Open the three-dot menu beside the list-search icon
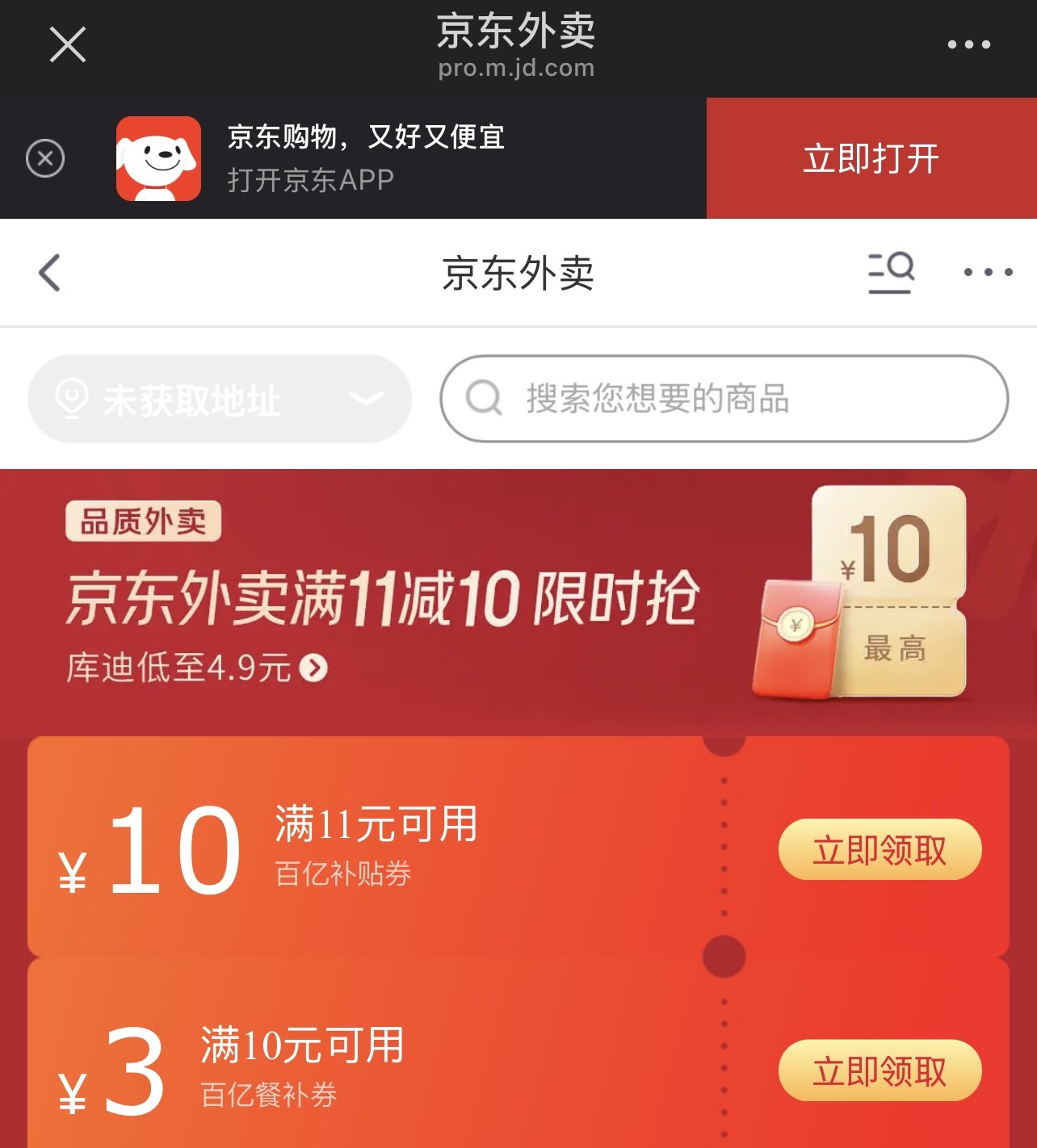1037x1148 pixels. 988,272
